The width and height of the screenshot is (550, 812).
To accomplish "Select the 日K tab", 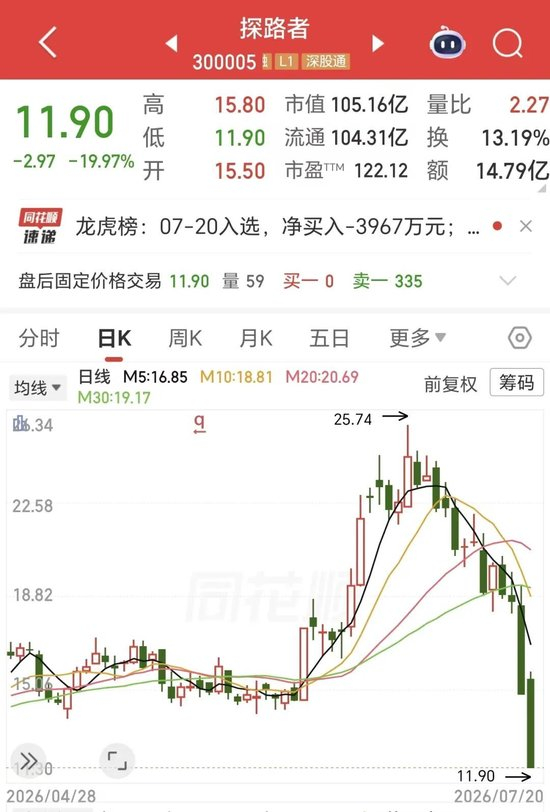I will tap(114, 339).
